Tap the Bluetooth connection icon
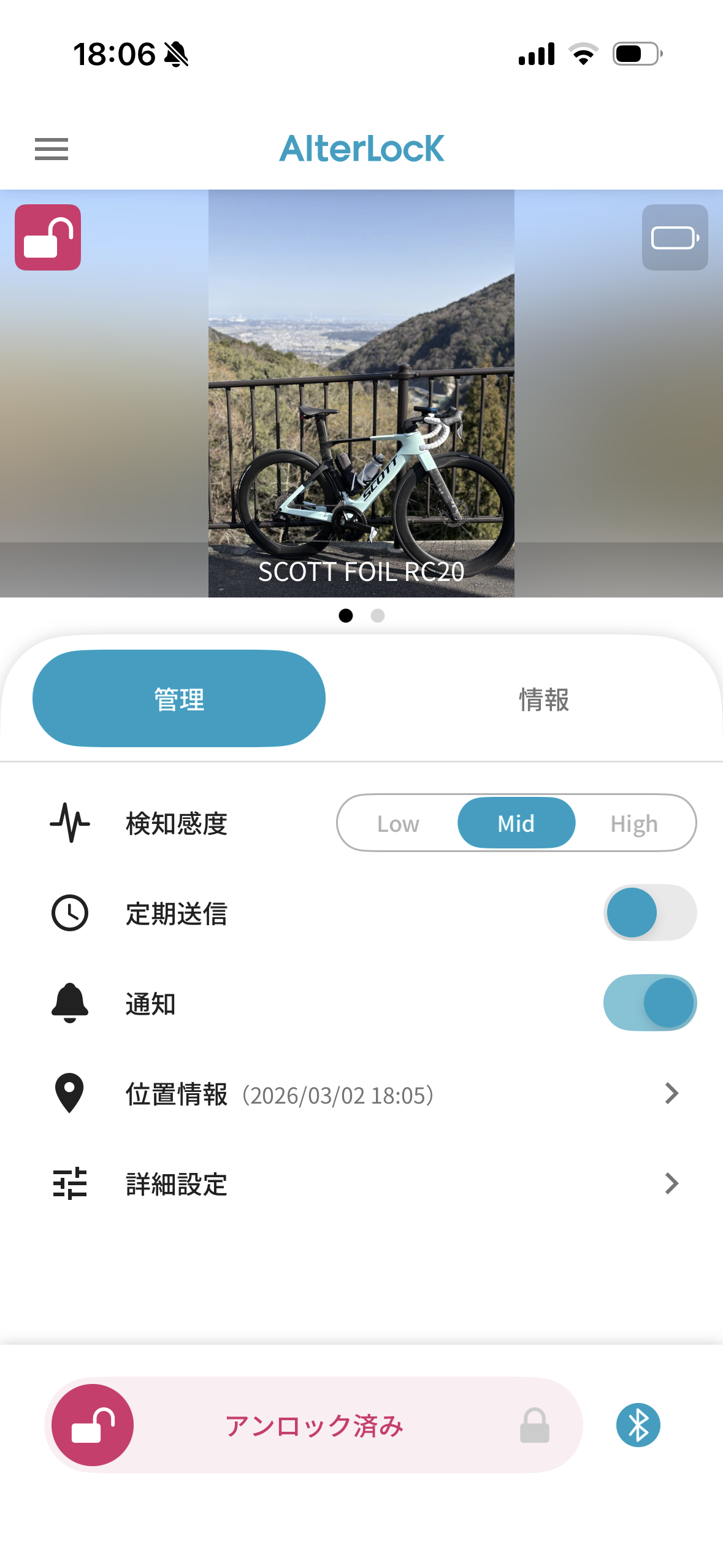The width and height of the screenshot is (723, 1568). point(638,1425)
